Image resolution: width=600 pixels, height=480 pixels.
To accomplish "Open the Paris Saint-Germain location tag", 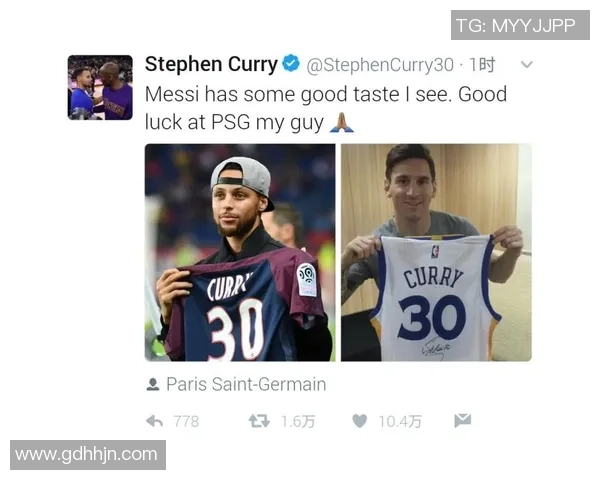I will tap(245, 384).
